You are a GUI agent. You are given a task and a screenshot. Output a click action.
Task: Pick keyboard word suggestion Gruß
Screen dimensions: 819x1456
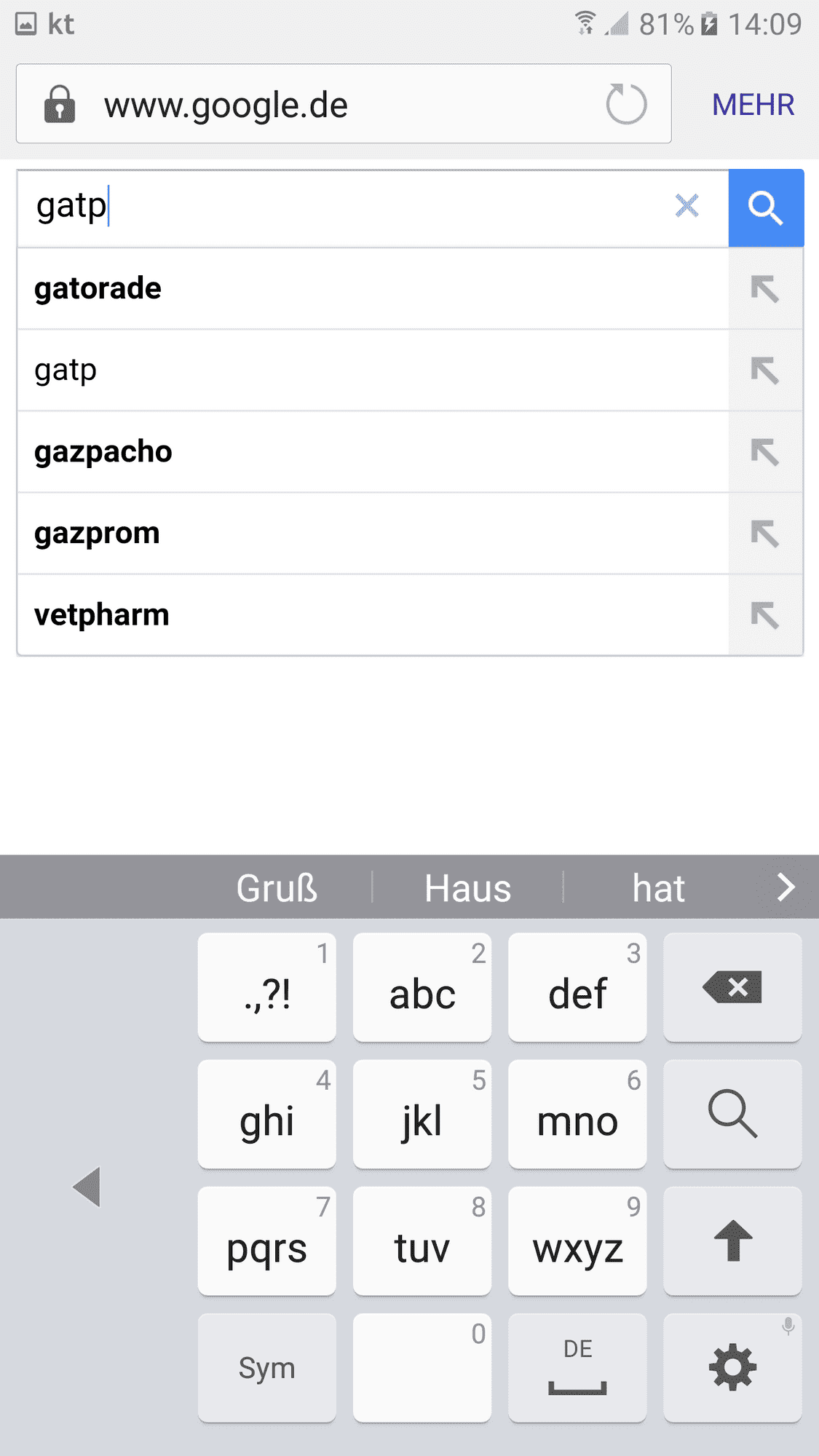click(x=277, y=888)
